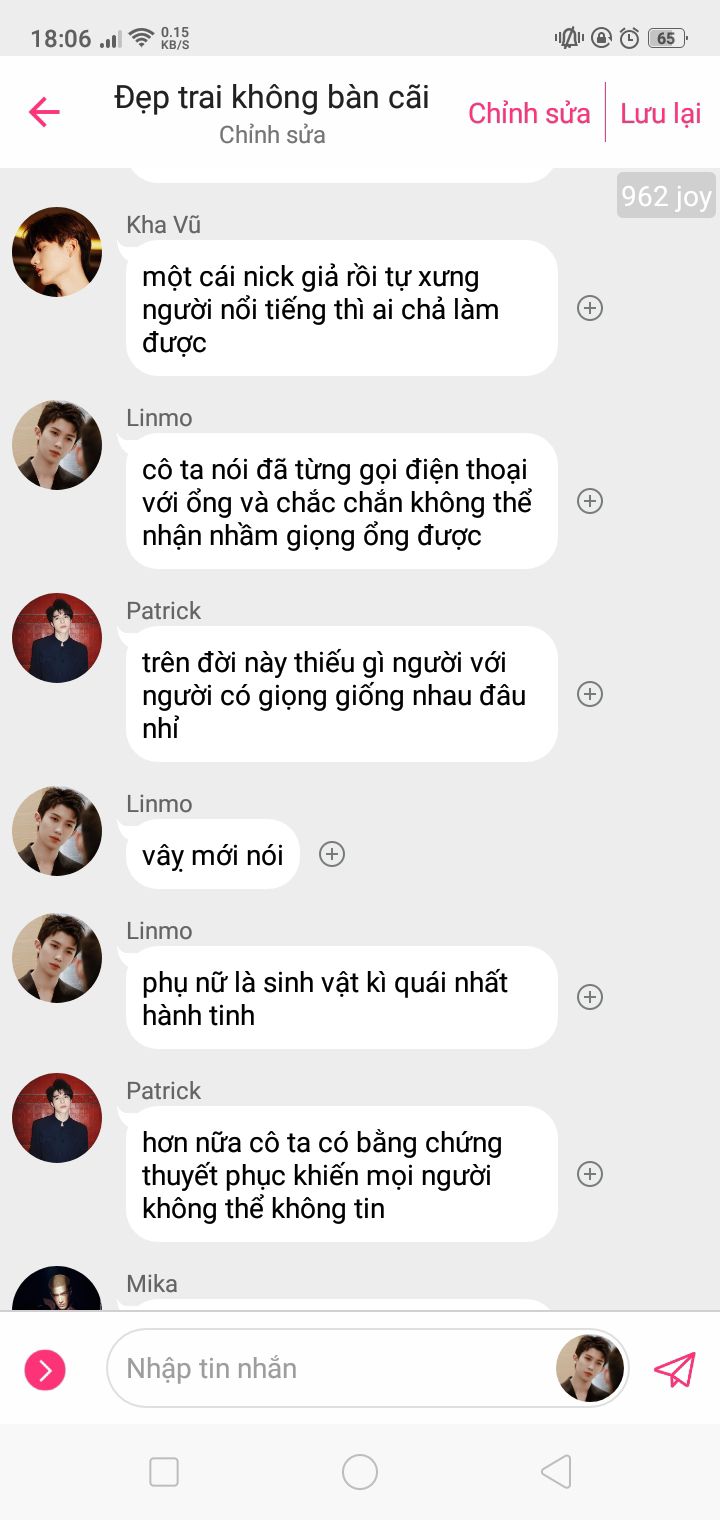Open Kha Vũ's avatar
Viewport: 720px width, 1520px height.
(57, 252)
